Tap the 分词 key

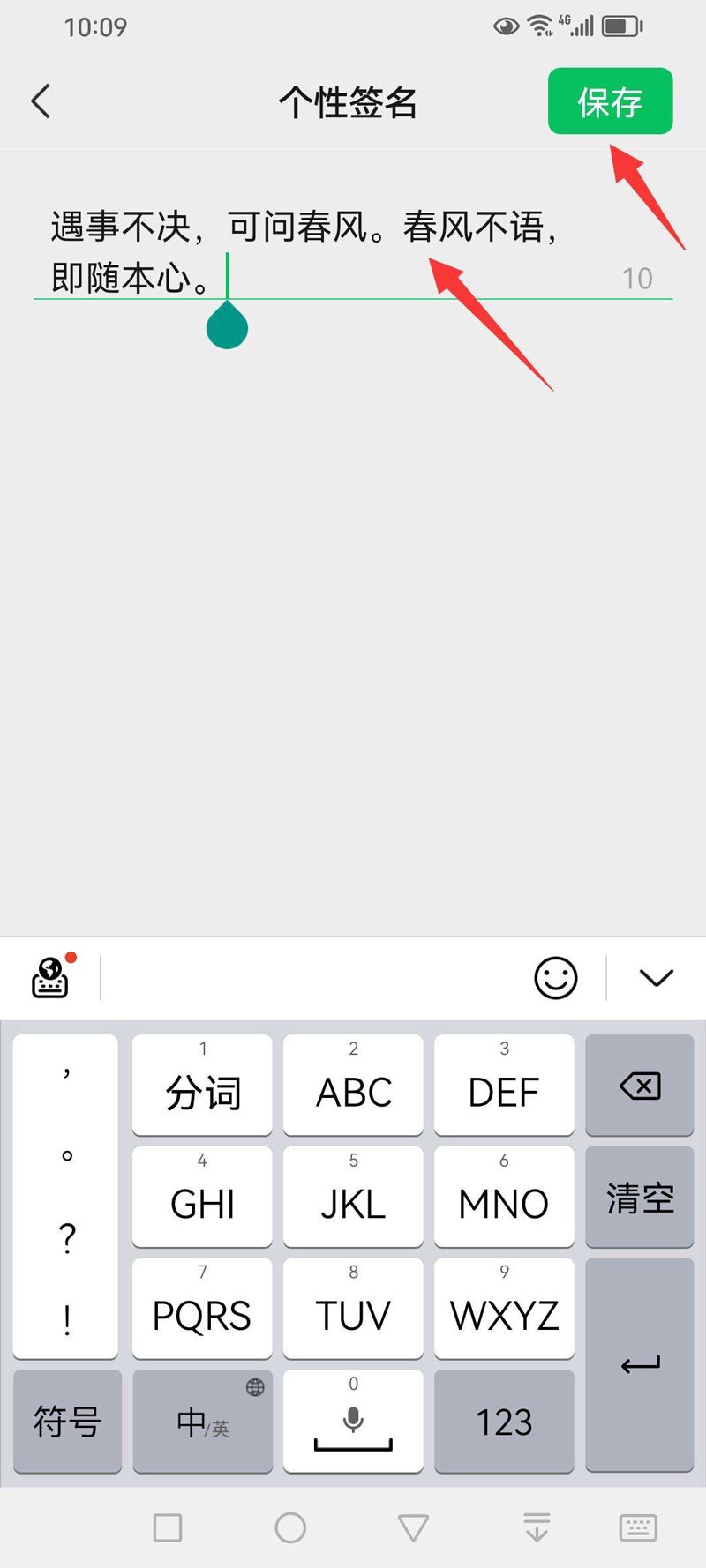(202, 1086)
